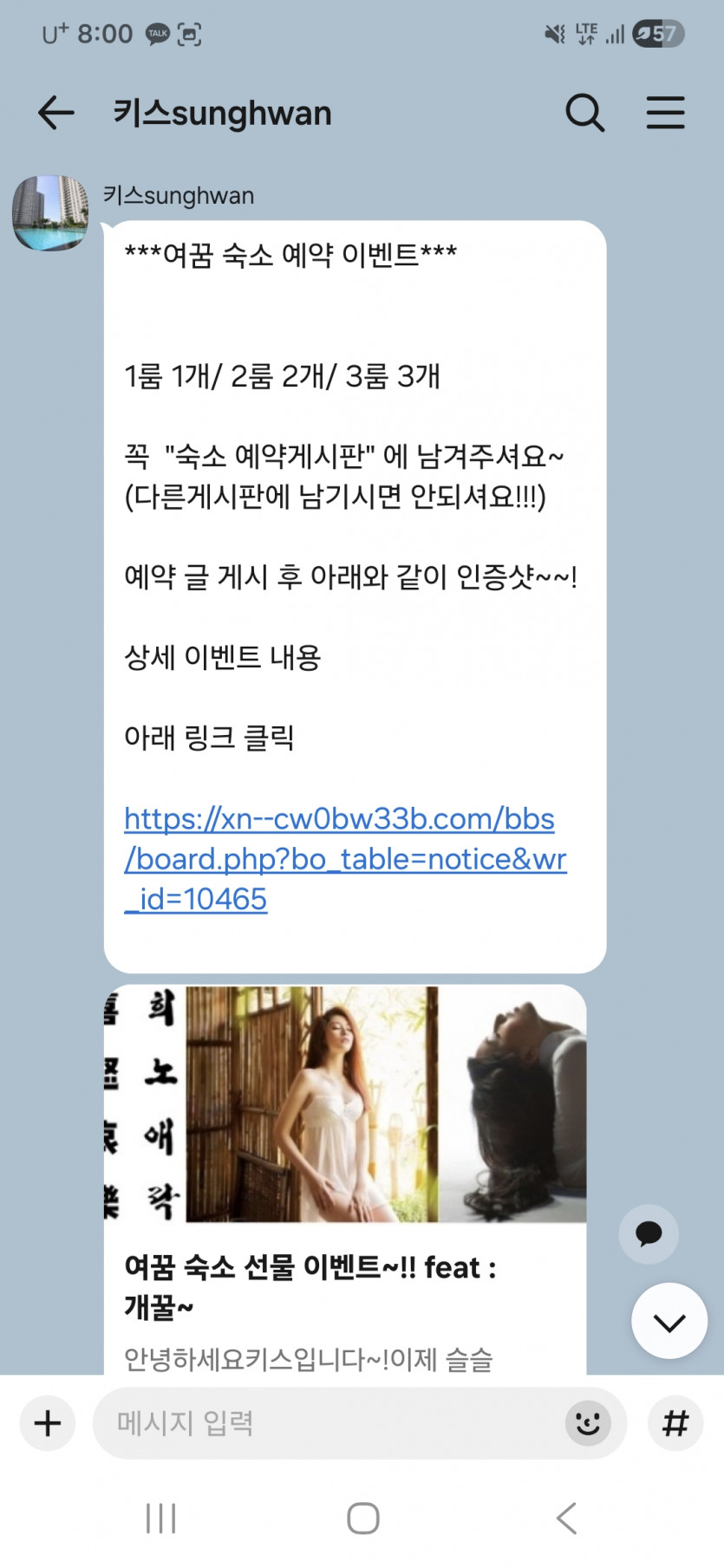Open the 여꿈 숙소 선물 이벤트 link preview
The image size is (724, 1568).
[345, 1179]
